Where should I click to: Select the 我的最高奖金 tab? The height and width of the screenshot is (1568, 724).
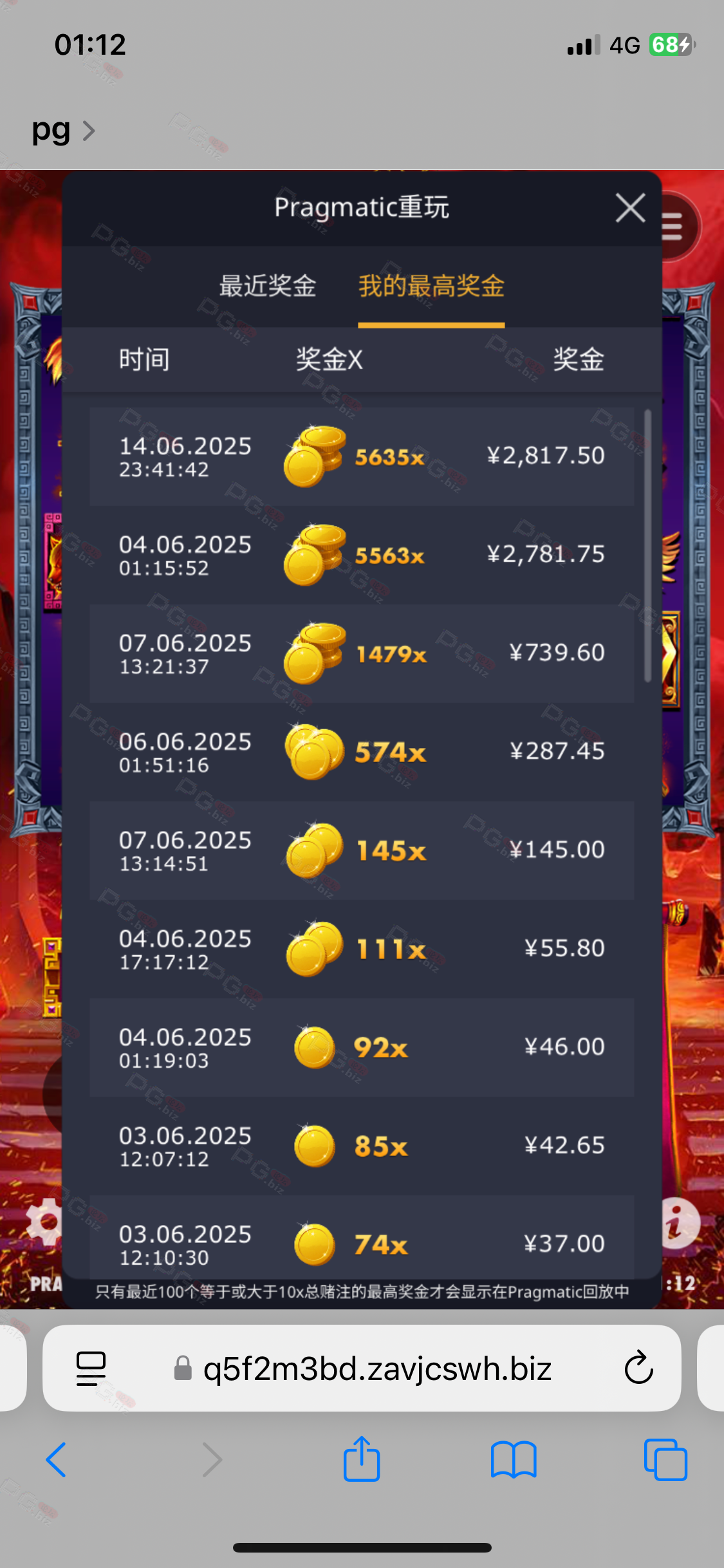[x=431, y=286]
